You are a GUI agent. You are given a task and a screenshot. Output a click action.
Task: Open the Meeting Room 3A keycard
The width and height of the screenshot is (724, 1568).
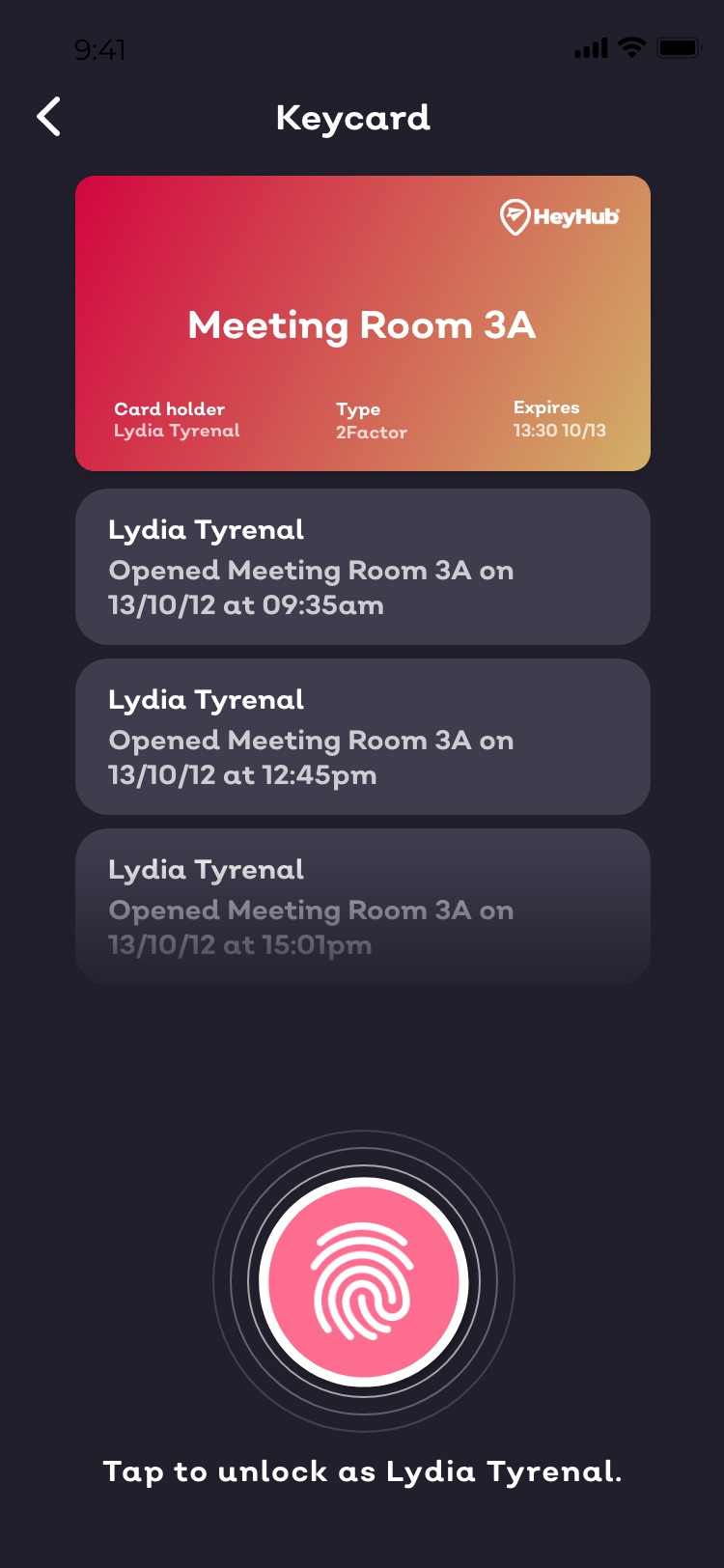coord(362,323)
